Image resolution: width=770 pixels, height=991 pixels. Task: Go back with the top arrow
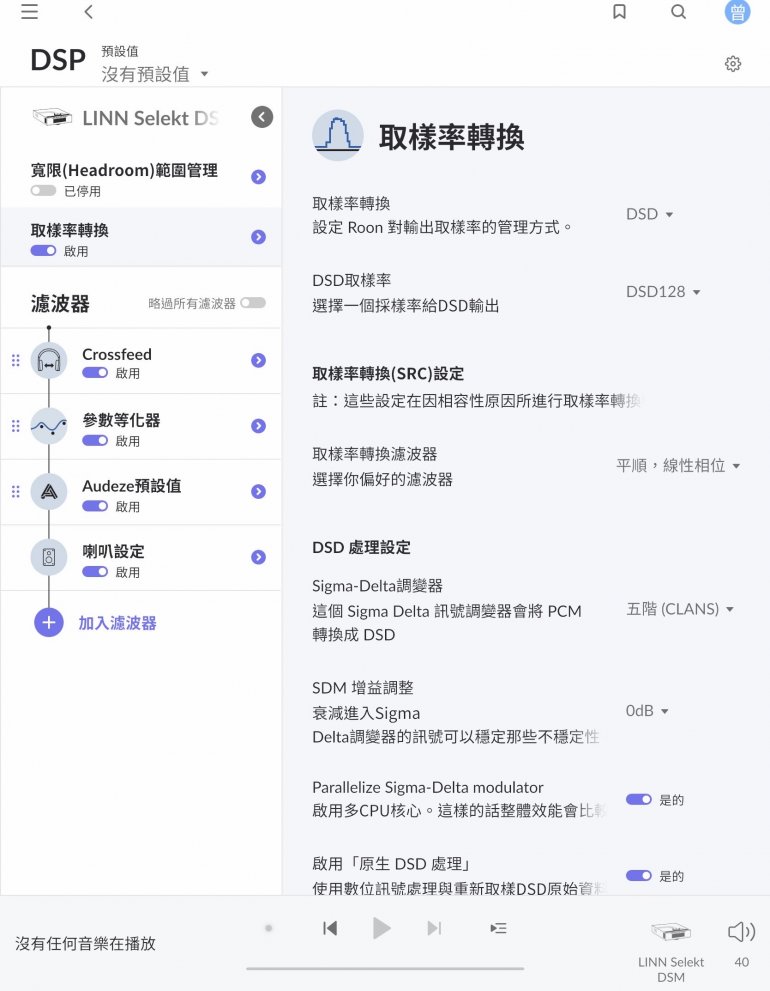point(89,12)
